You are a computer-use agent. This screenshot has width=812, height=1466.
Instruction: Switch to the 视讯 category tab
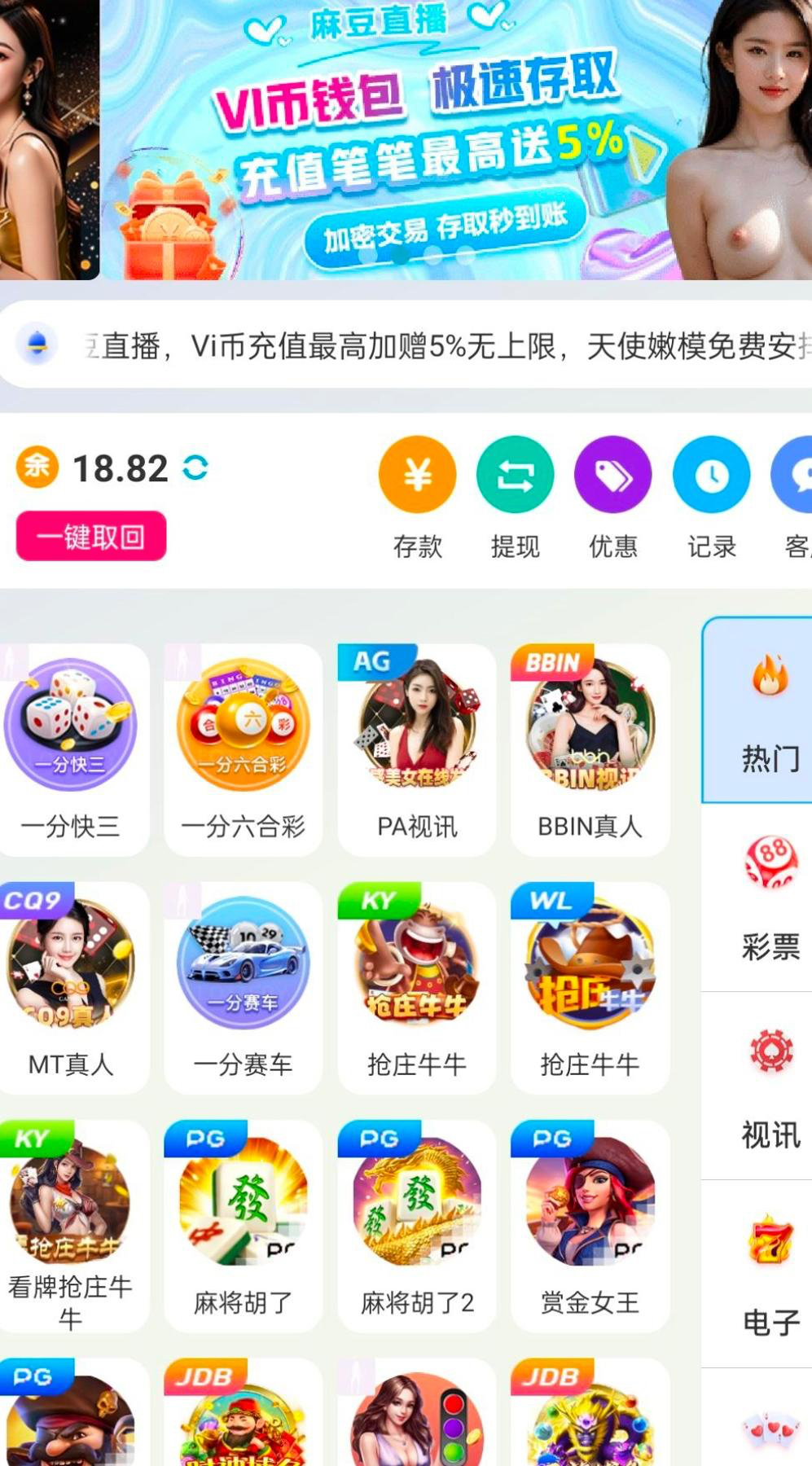(769, 1086)
